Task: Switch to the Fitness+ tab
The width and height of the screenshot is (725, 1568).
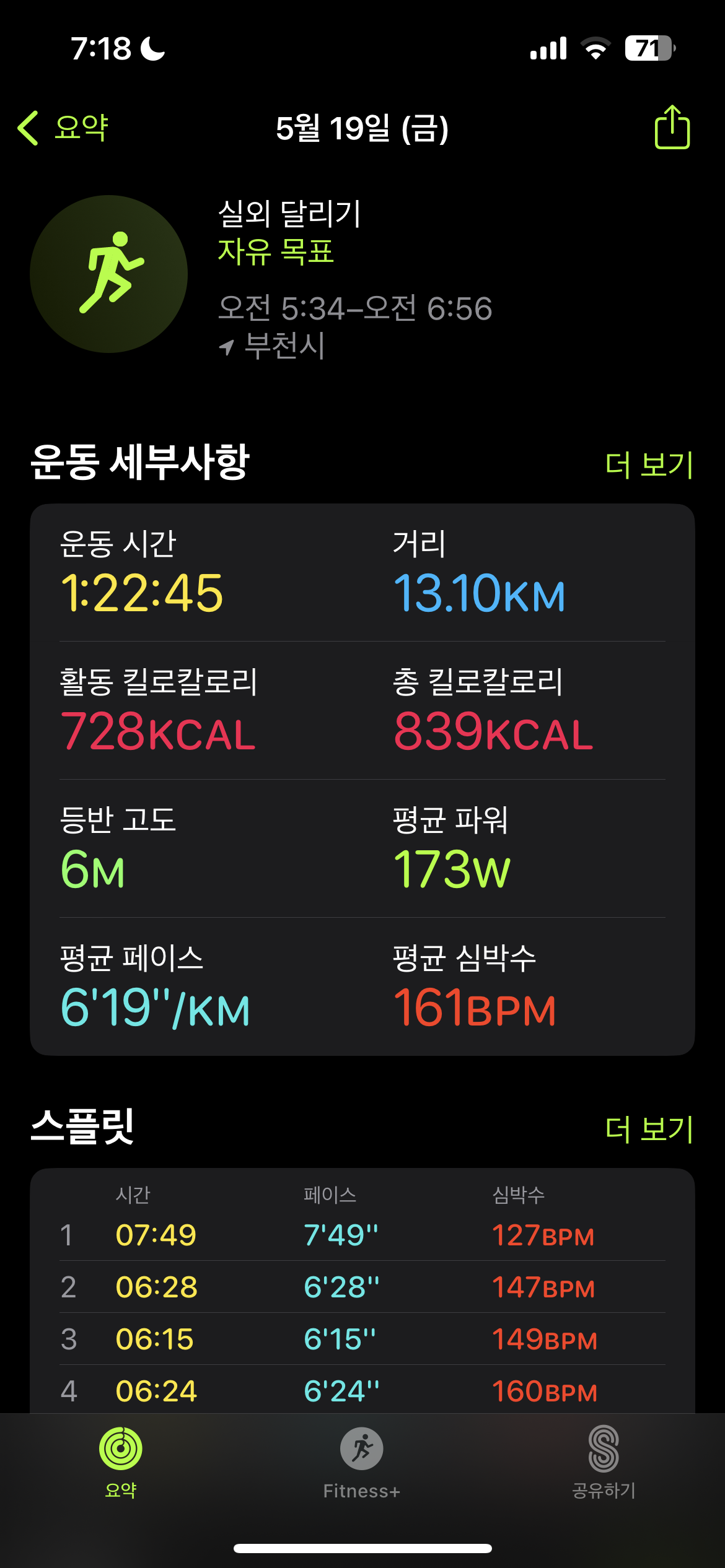Action: 362,1463
